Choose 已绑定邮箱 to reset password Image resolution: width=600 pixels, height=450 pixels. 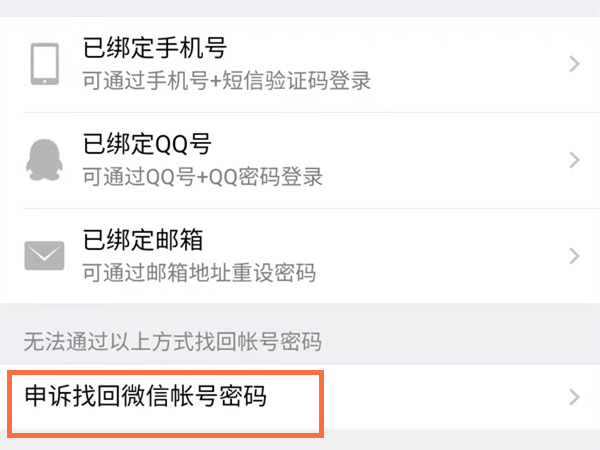click(300, 256)
